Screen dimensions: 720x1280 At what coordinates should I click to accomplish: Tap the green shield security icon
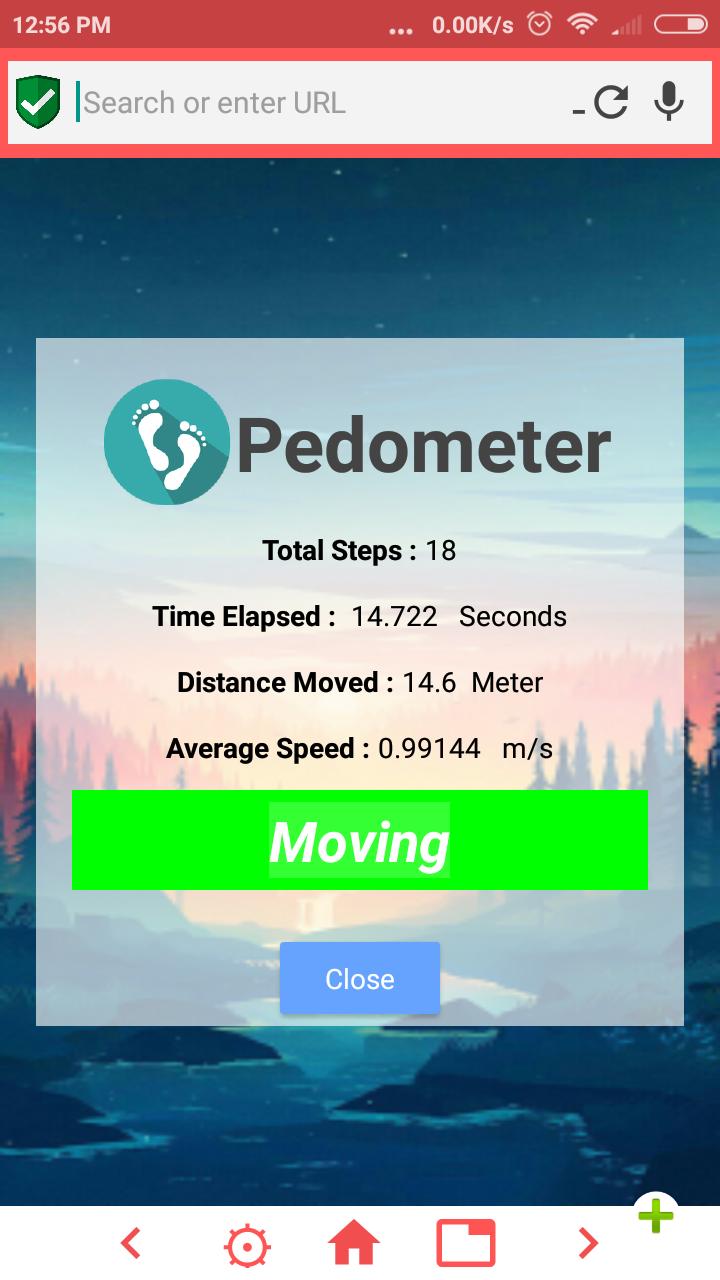(x=38, y=102)
